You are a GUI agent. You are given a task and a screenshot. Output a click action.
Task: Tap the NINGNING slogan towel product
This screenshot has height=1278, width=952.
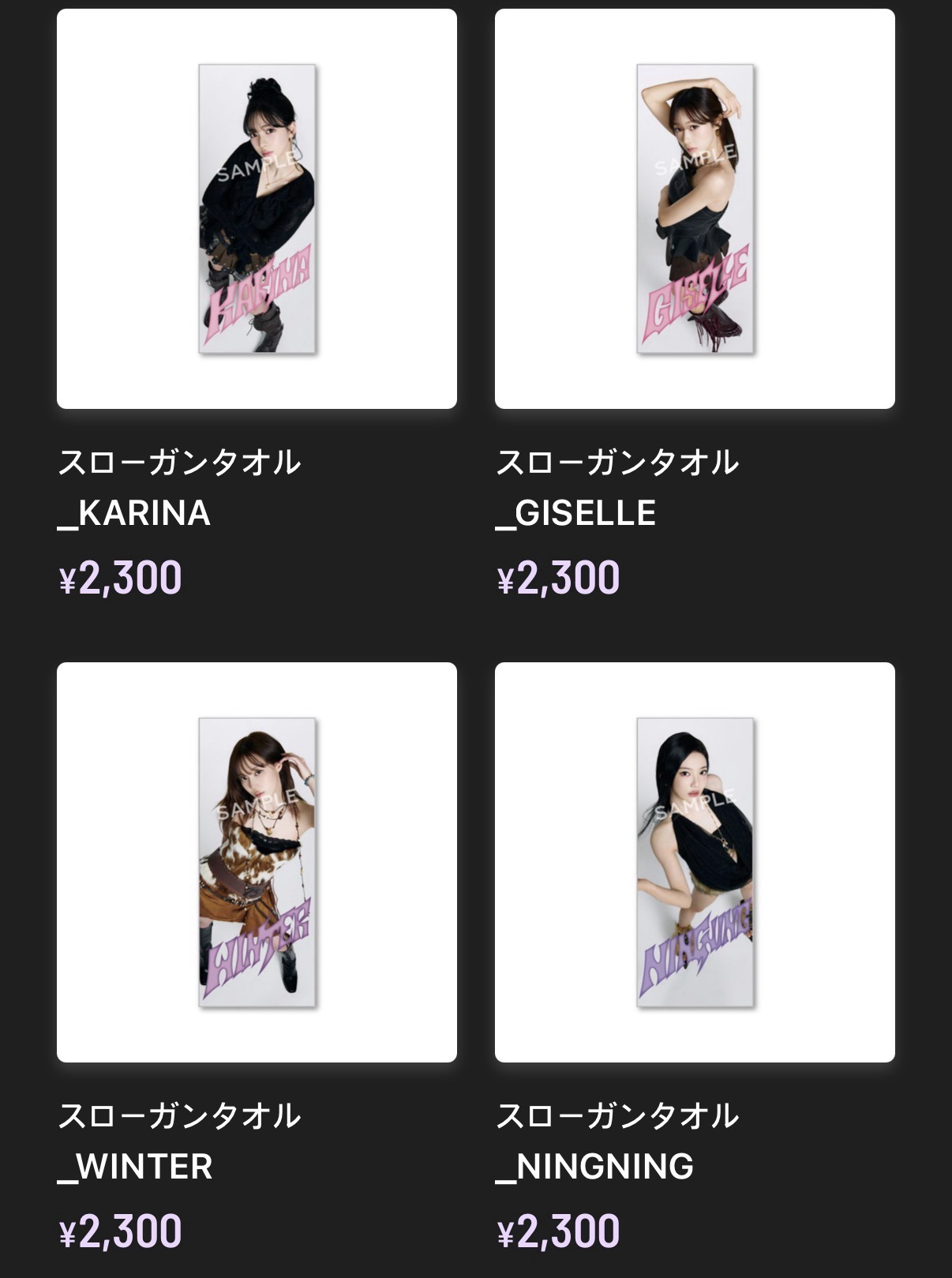tap(695, 862)
